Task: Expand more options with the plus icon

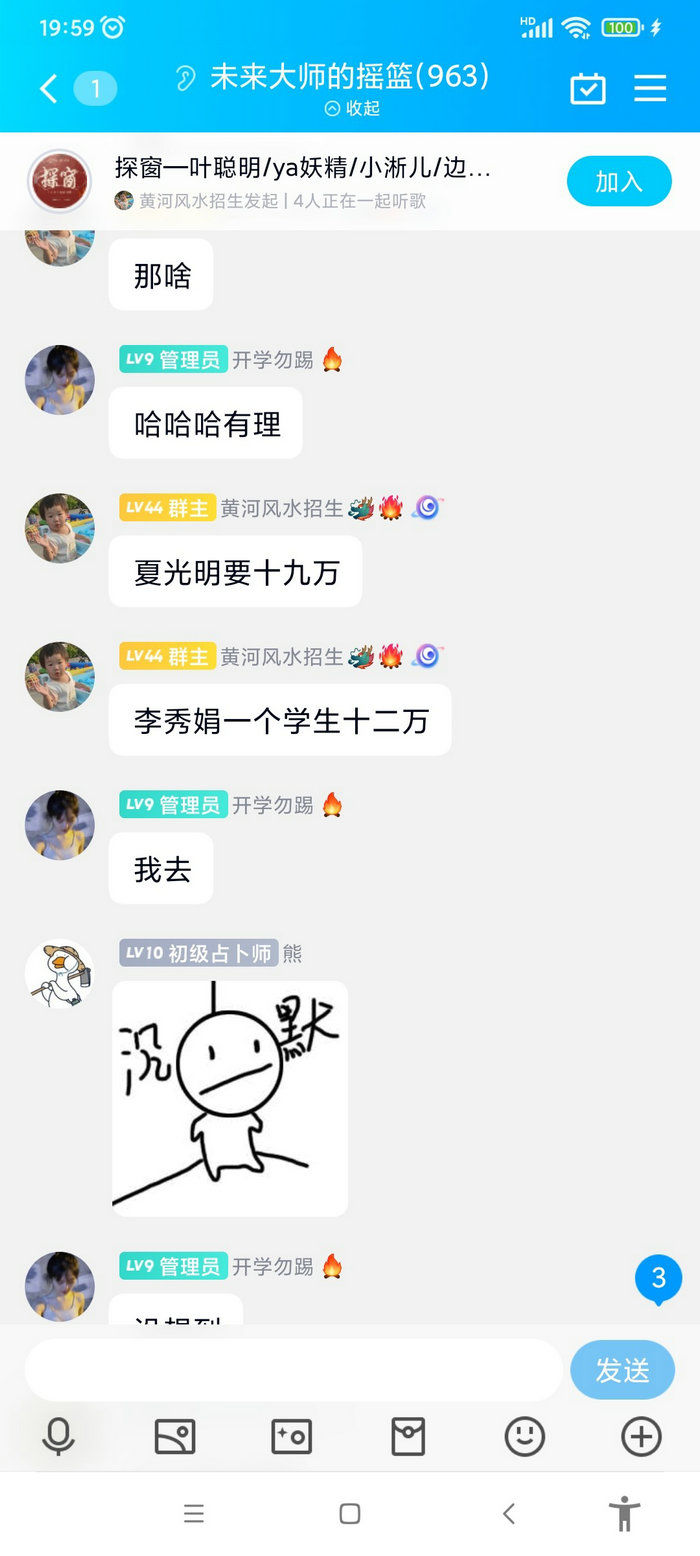Action: [641, 1437]
